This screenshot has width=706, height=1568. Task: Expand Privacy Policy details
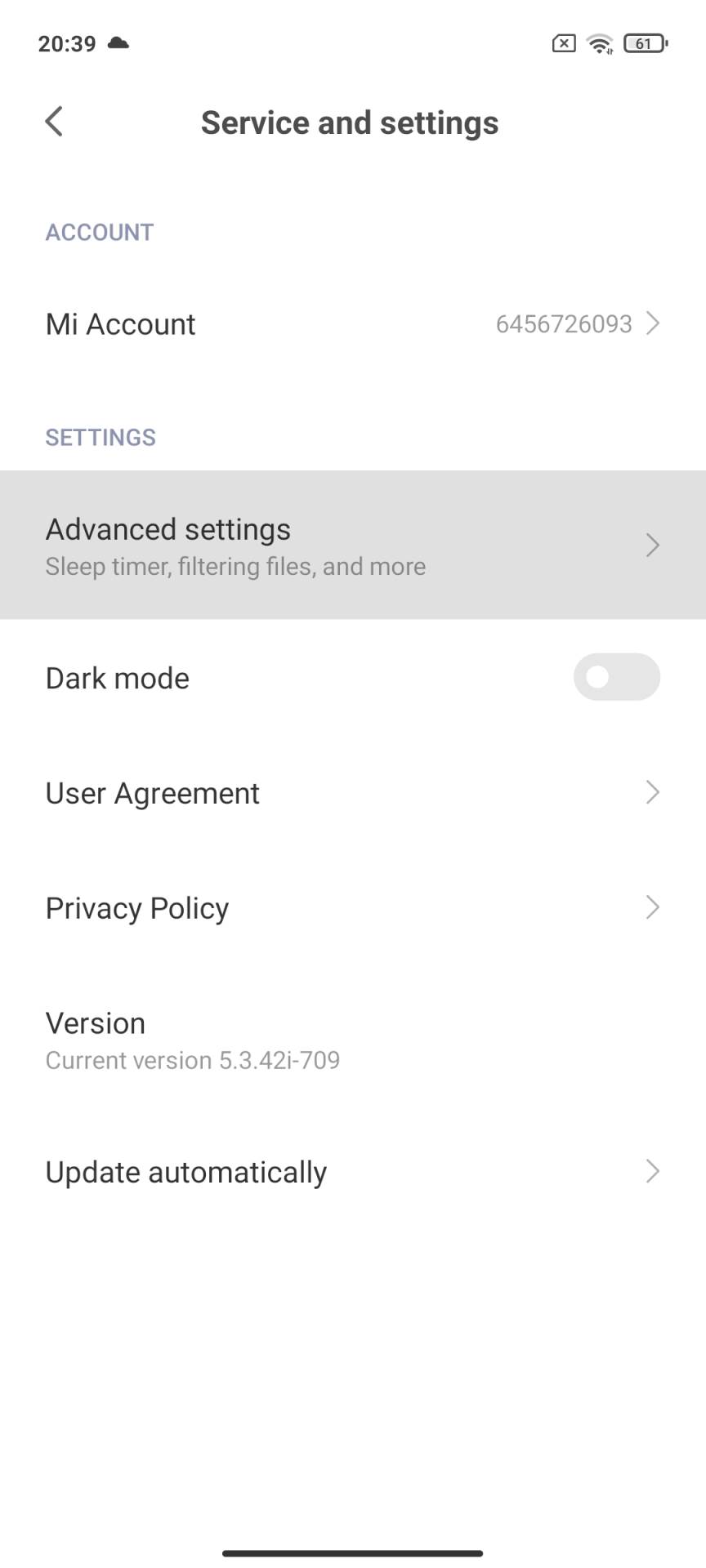651,906
